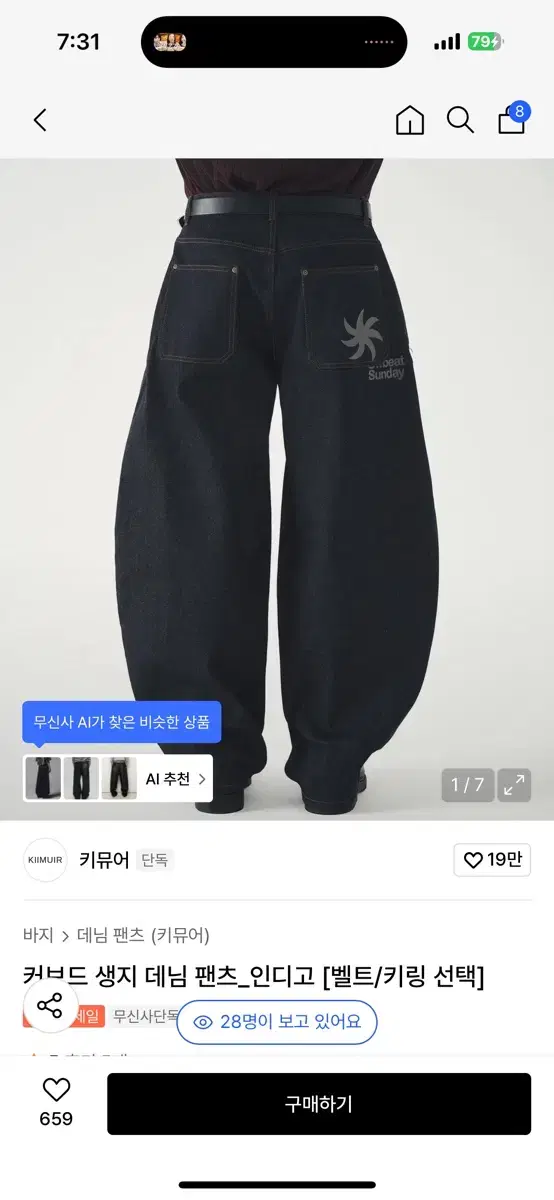Add the product to wishlist (659)
Image resolution: width=554 pixels, height=1200 pixels.
56,1102
